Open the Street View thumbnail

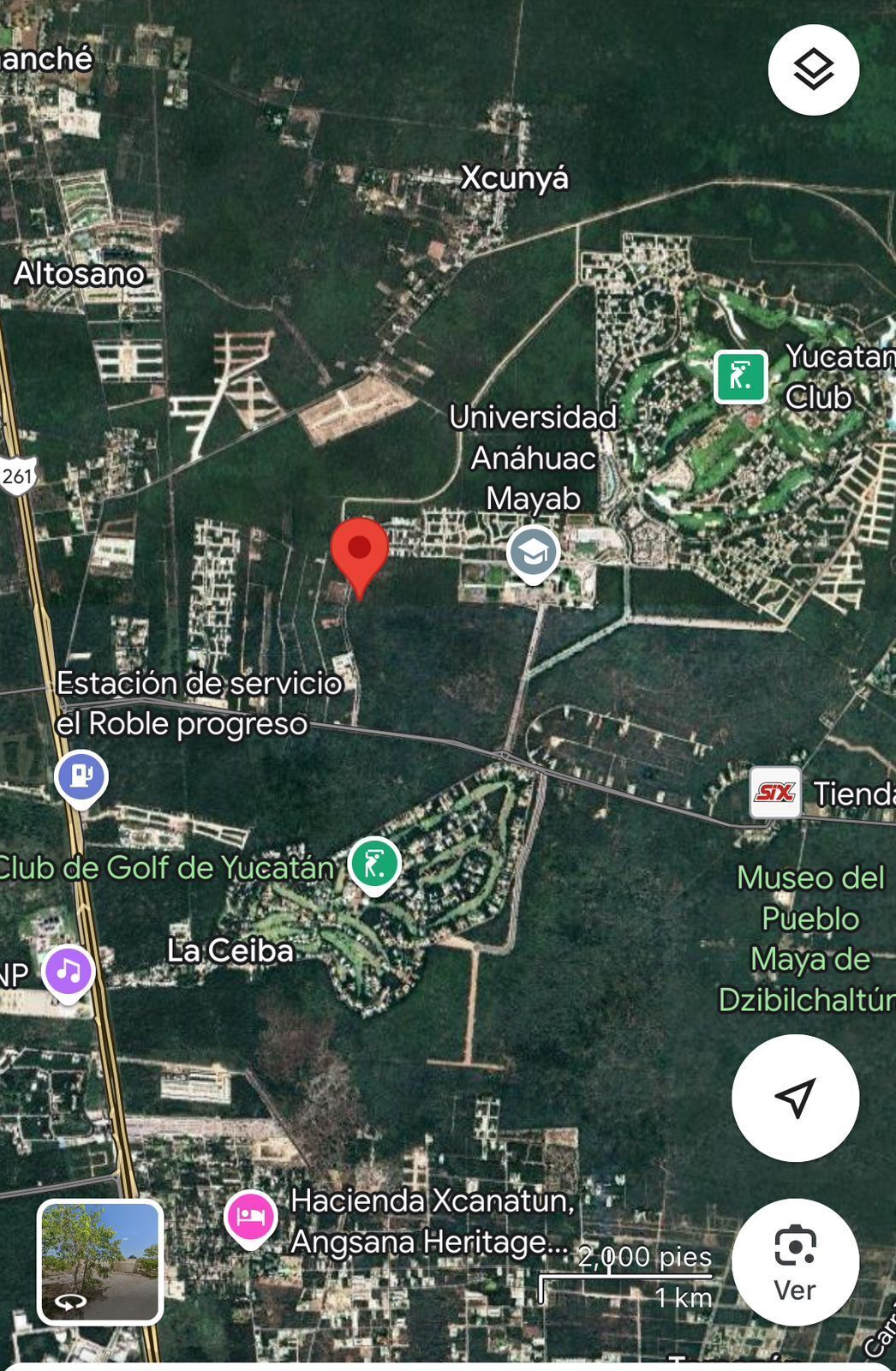[x=100, y=1262]
